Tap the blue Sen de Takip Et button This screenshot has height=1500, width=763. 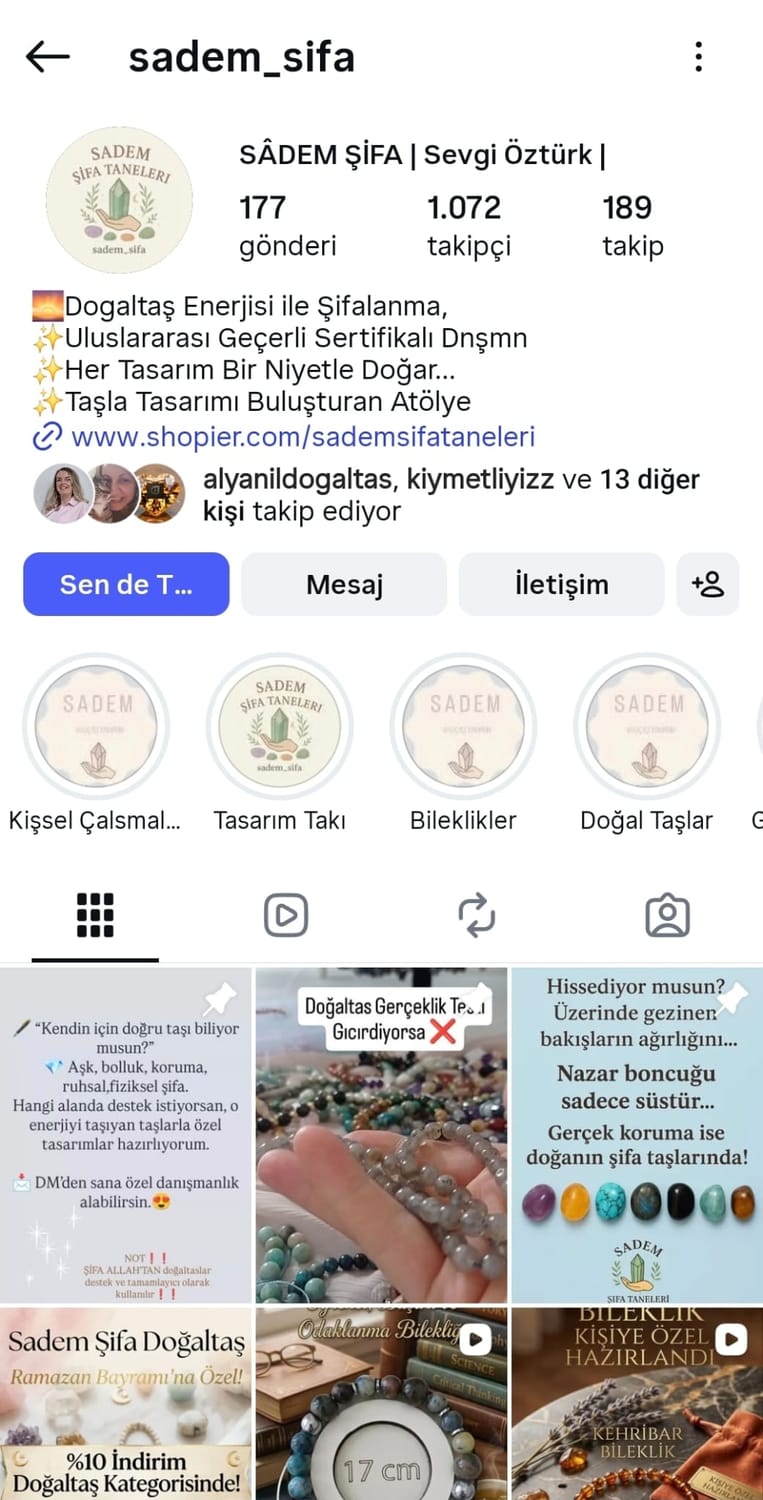click(x=126, y=584)
